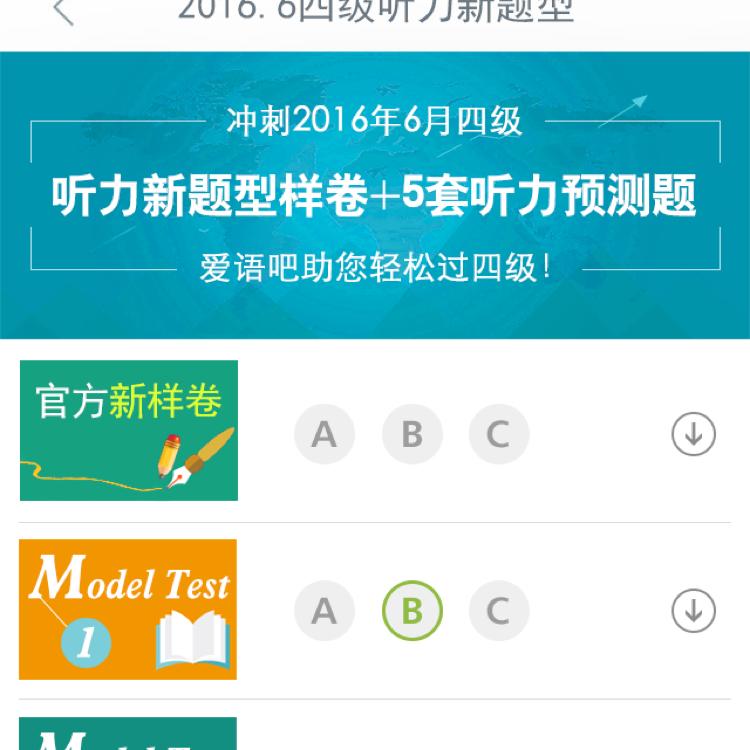Image resolution: width=750 pixels, height=750 pixels.
Task: Select section C of Model Test 1
Action: [x=498, y=610]
